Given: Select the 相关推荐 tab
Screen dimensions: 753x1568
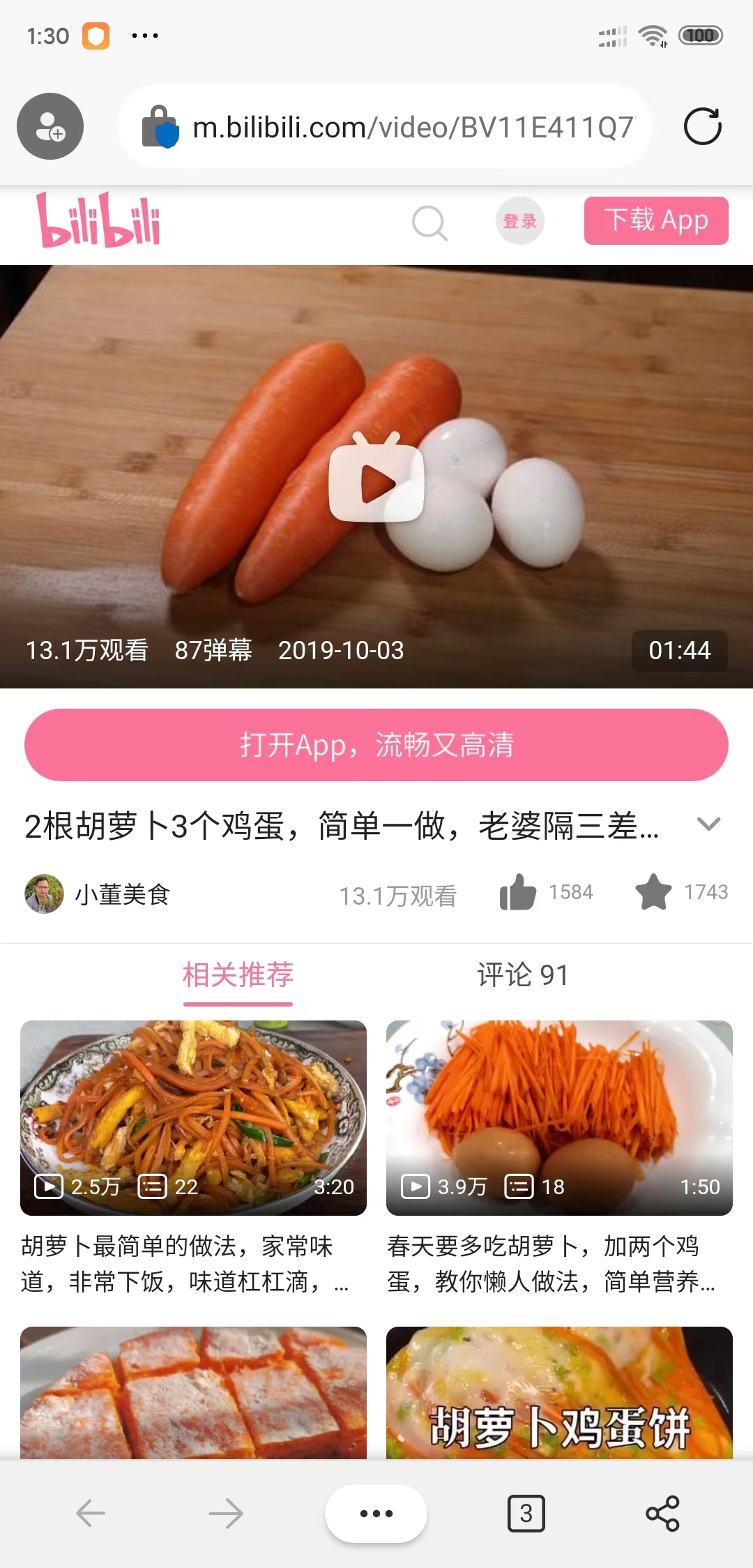Looking at the screenshot, I should coord(238,975).
